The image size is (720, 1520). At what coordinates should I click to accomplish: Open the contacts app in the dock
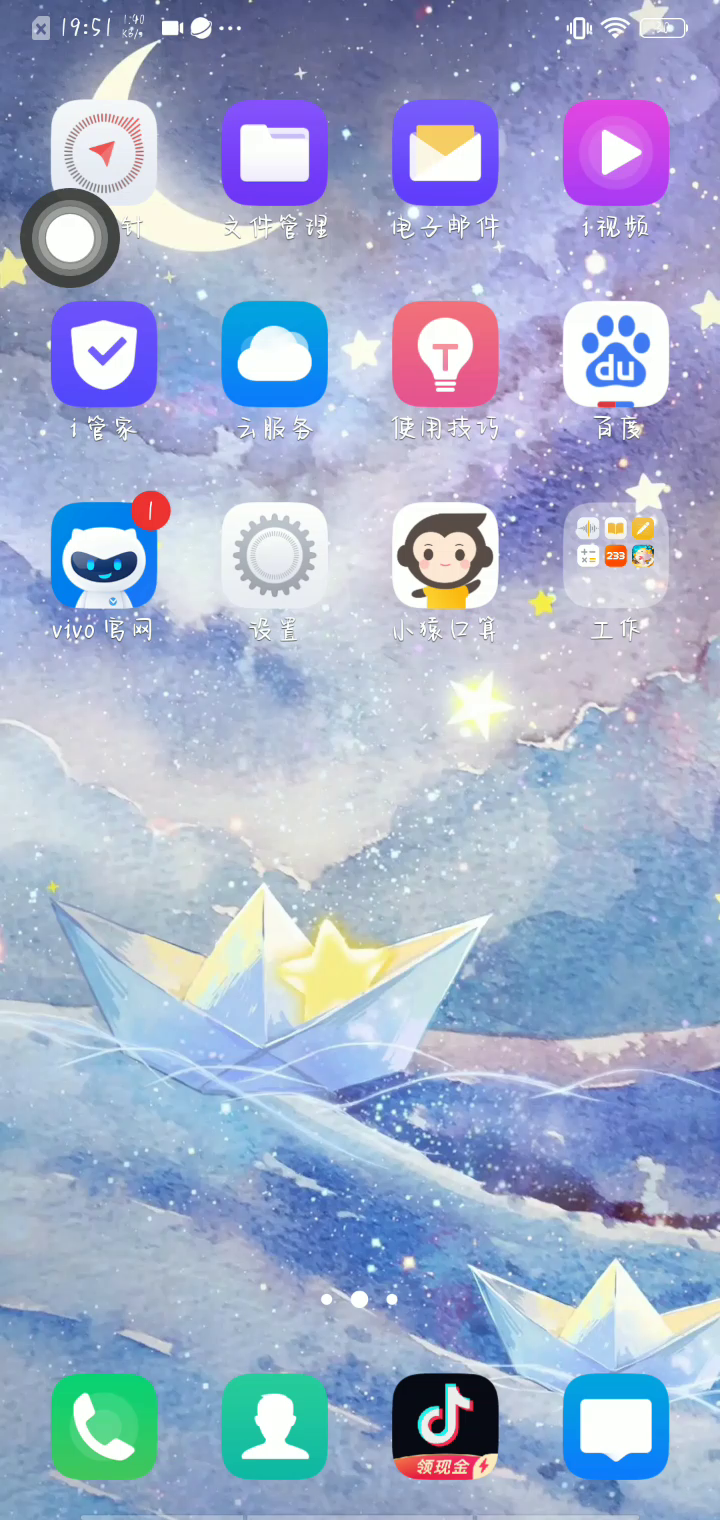click(274, 1426)
